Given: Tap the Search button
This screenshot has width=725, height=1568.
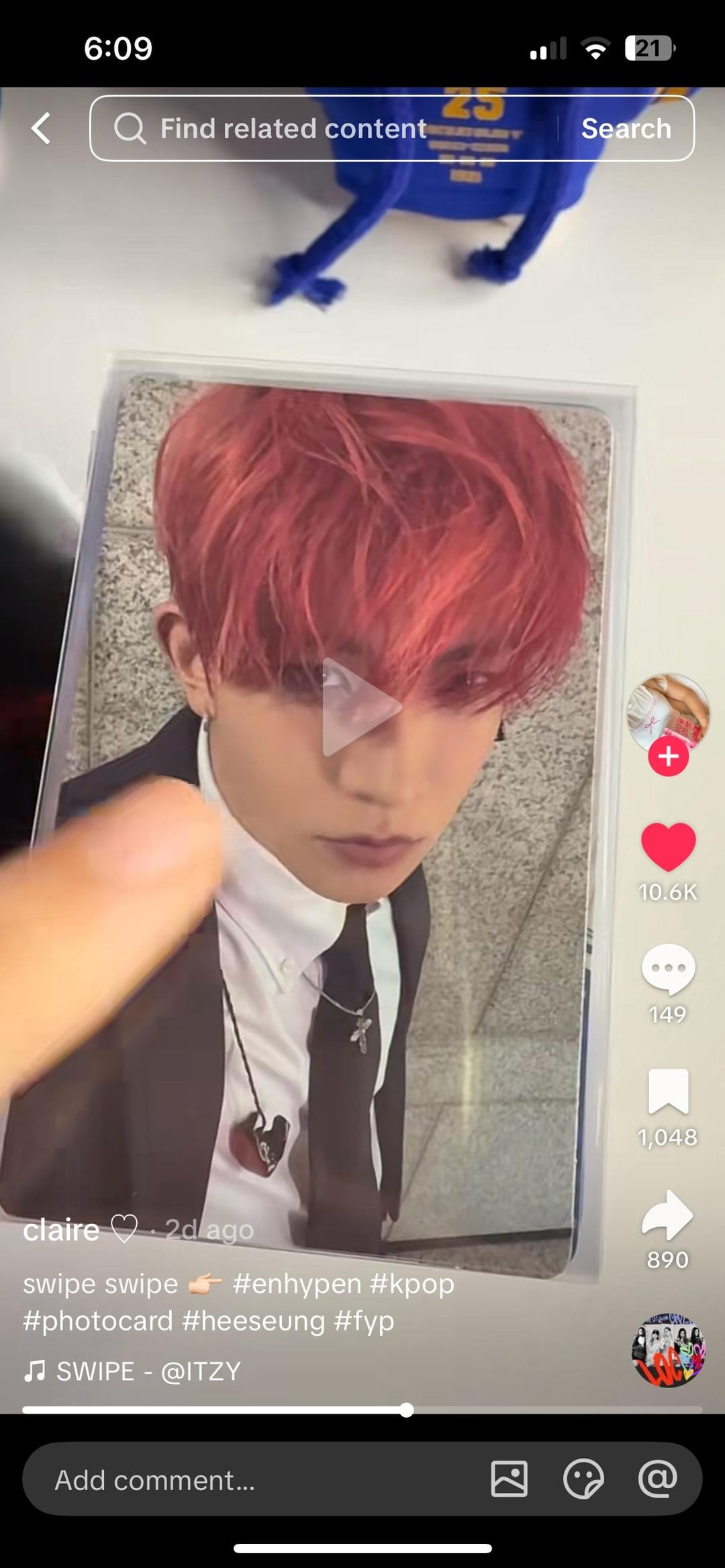Looking at the screenshot, I should pyautogui.click(x=626, y=128).
